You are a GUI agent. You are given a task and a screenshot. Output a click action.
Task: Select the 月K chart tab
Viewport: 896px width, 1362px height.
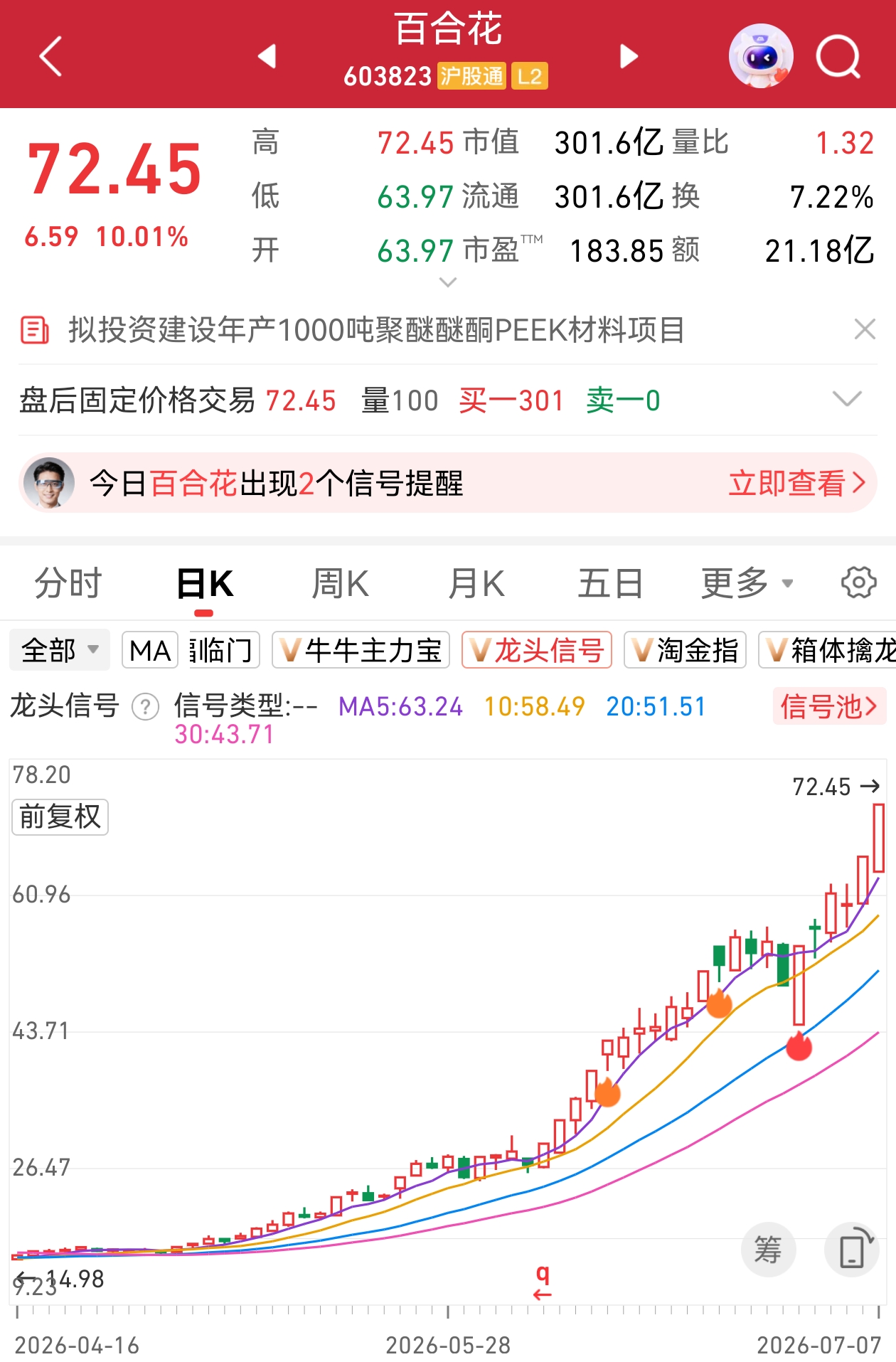coord(476,583)
